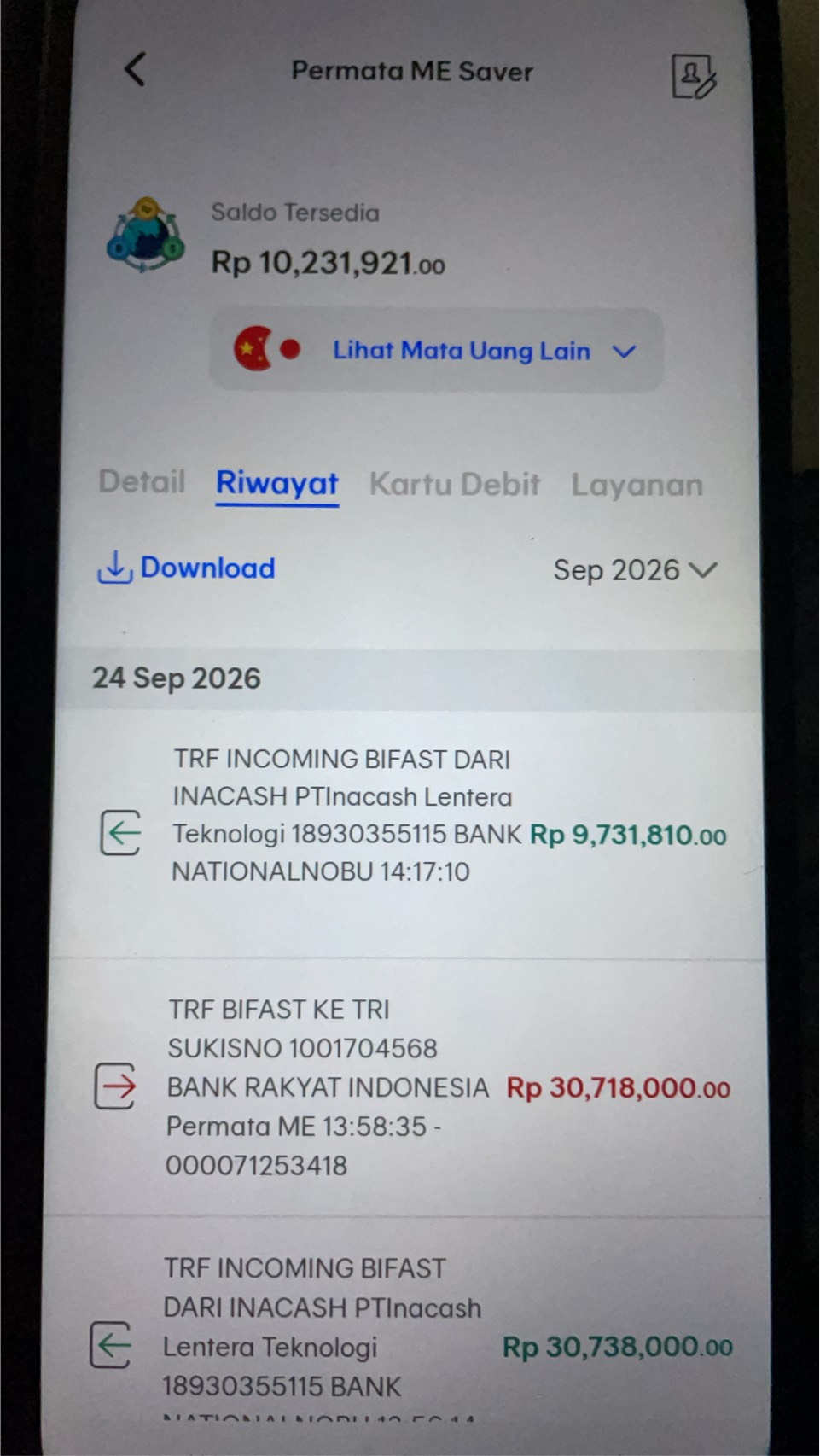Viewport: 820px width, 1456px height.
Task: Switch to the Detail tab
Action: 142,482
